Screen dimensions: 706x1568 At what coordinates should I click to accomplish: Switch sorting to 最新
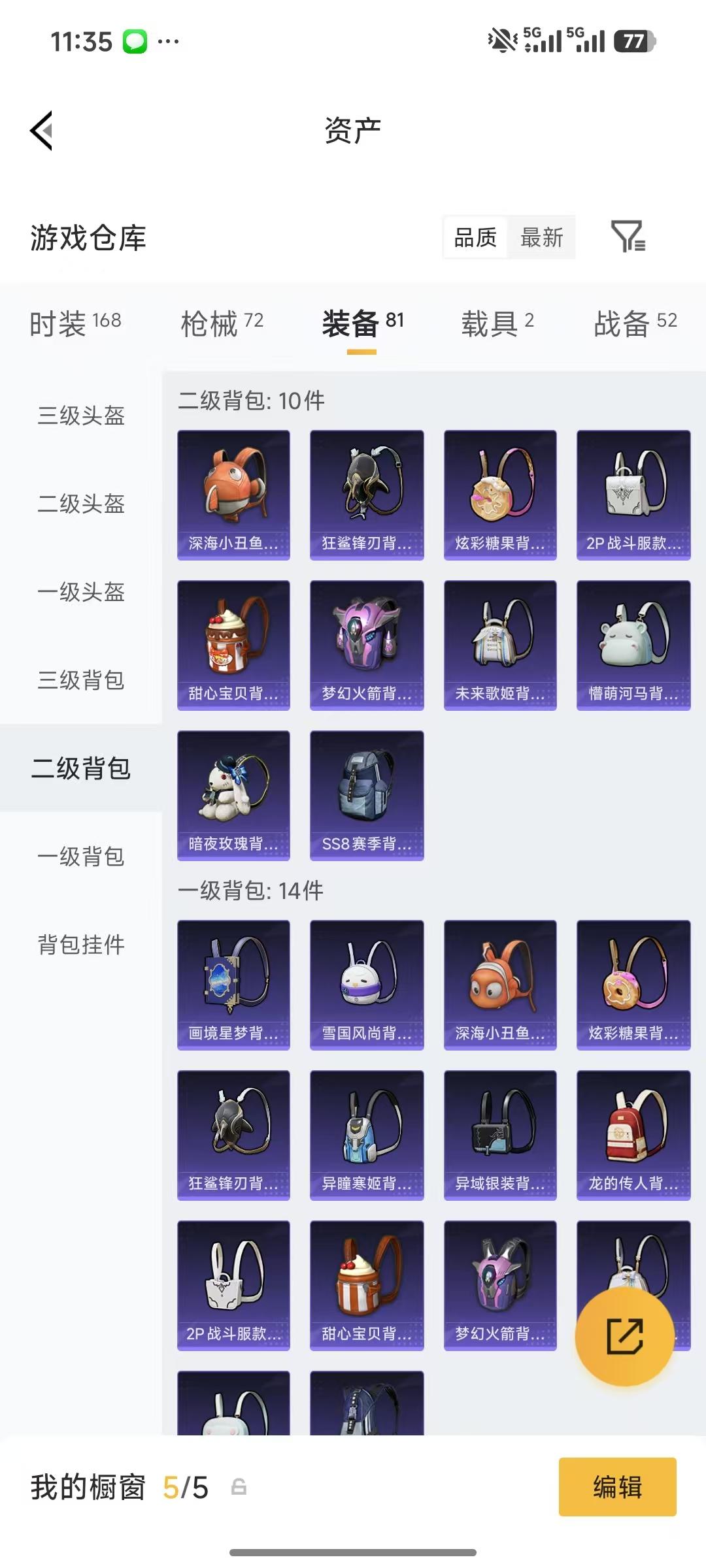click(x=542, y=238)
